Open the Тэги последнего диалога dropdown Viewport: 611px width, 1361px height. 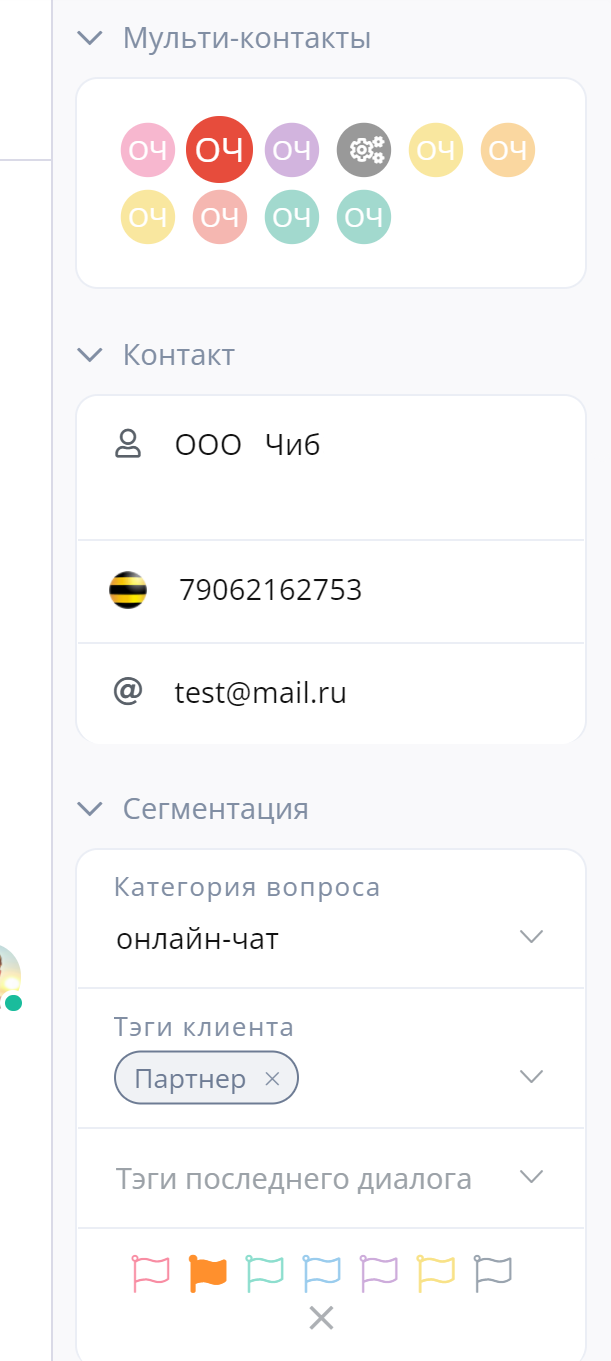click(x=531, y=1177)
